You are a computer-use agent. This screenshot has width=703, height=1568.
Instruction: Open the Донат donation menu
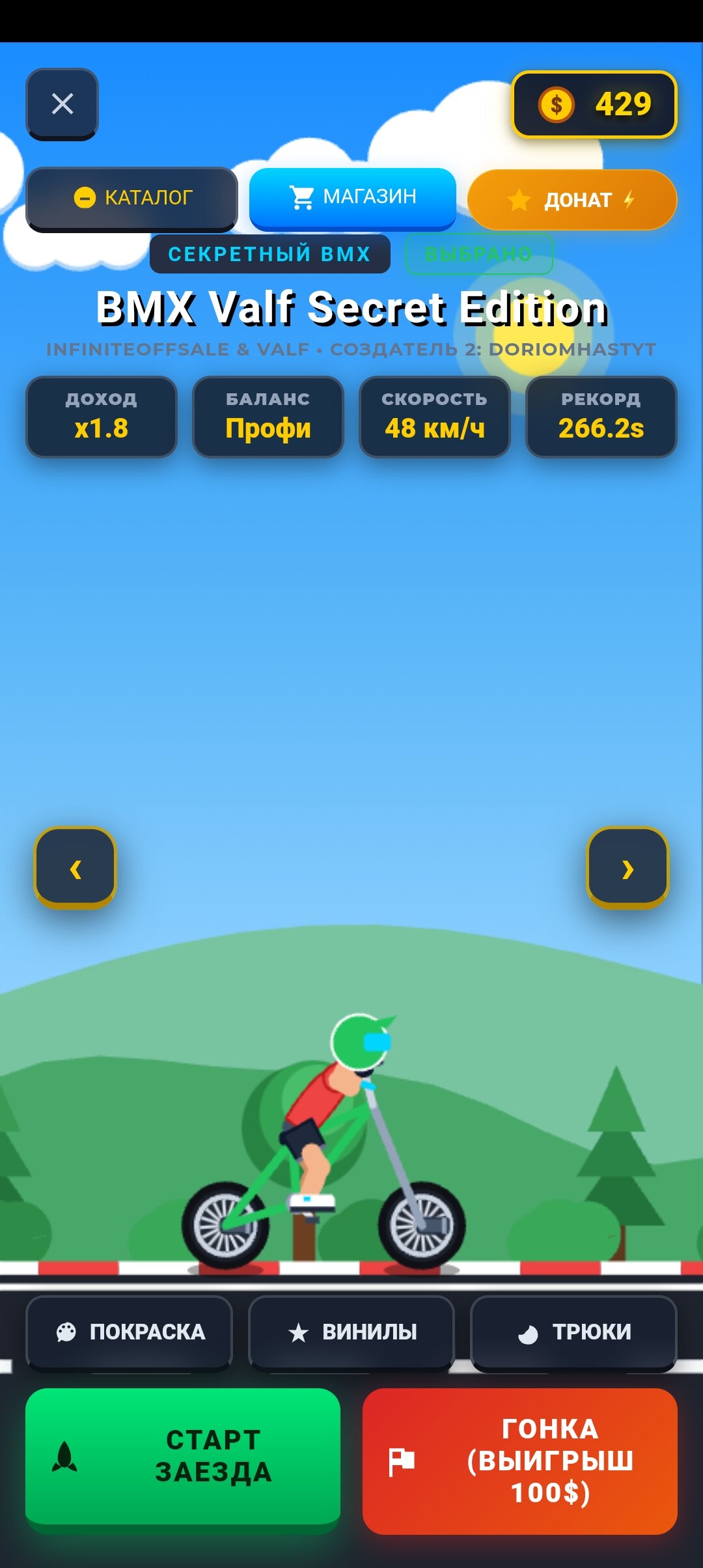[572, 199]
